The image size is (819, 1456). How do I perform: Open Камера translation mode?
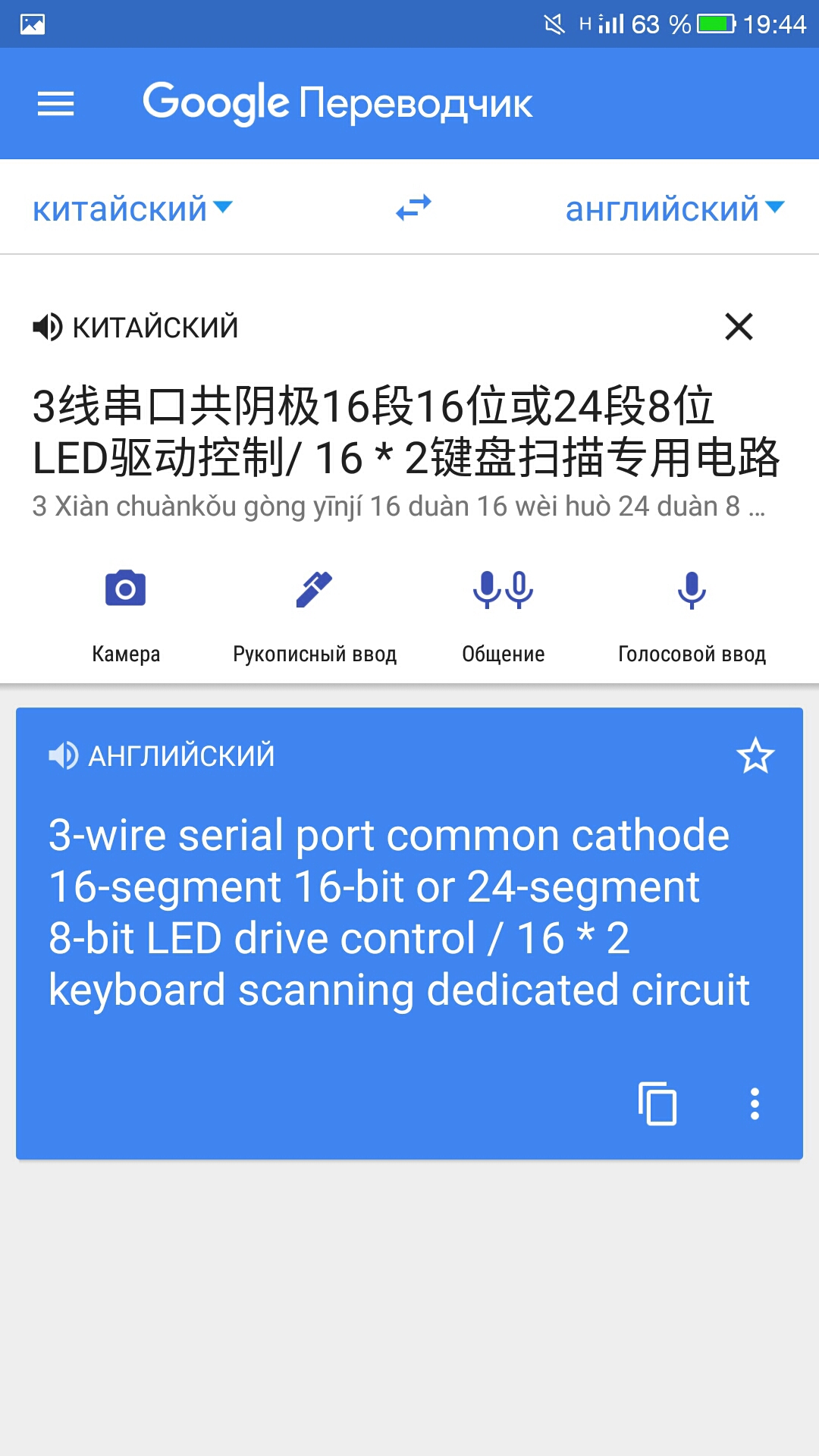pos(126,612)
